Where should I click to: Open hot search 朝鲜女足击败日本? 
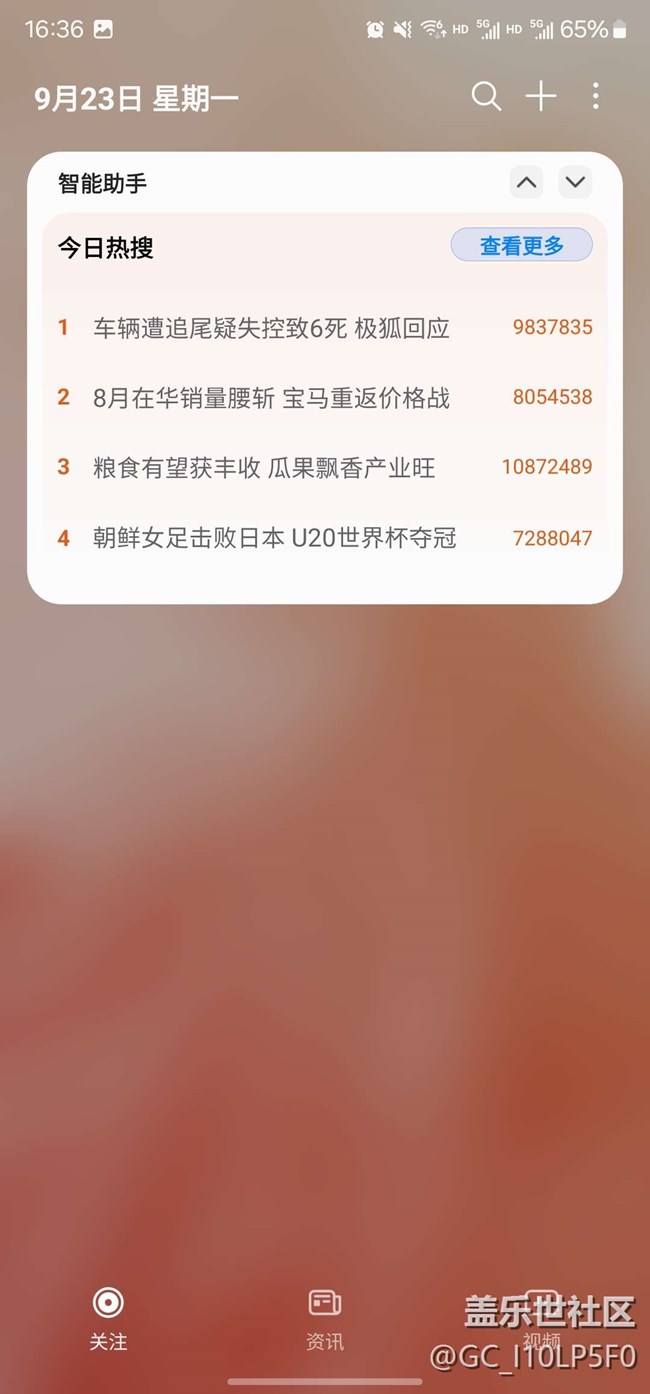point(325,538)
